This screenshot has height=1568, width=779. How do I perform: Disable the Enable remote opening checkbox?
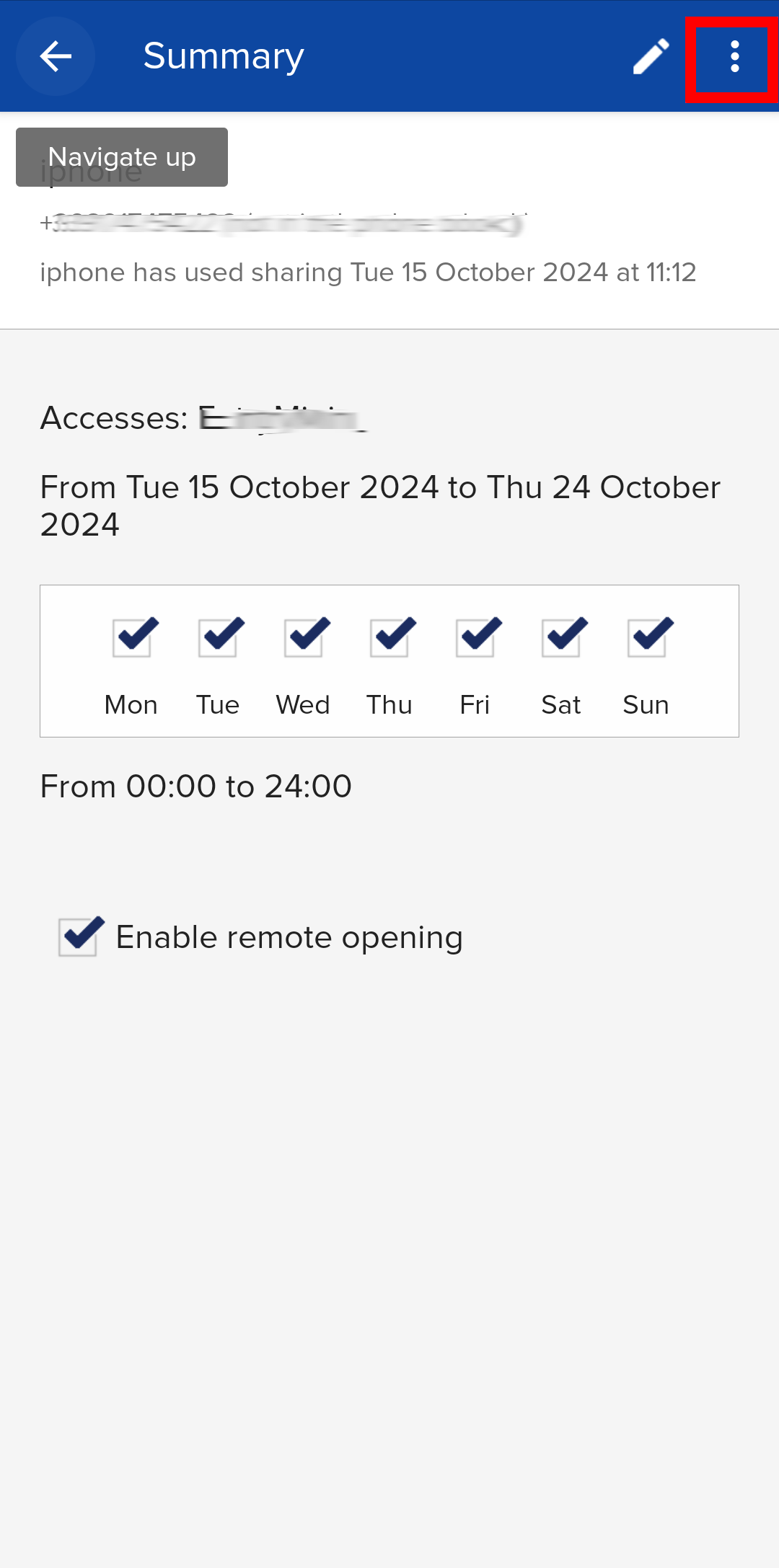[80, 936]
